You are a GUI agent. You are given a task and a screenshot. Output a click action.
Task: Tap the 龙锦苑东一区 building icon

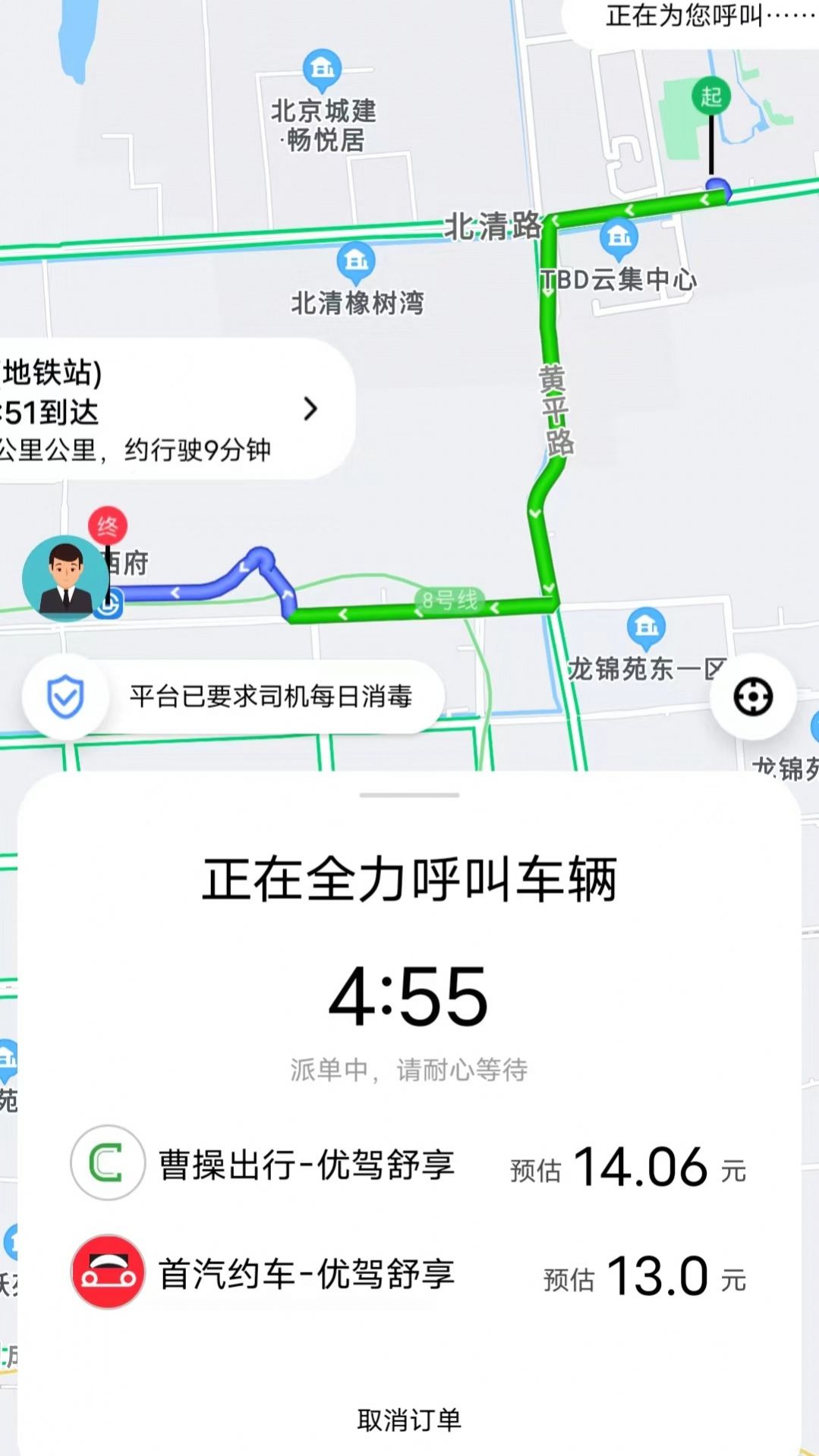point(644,625)
